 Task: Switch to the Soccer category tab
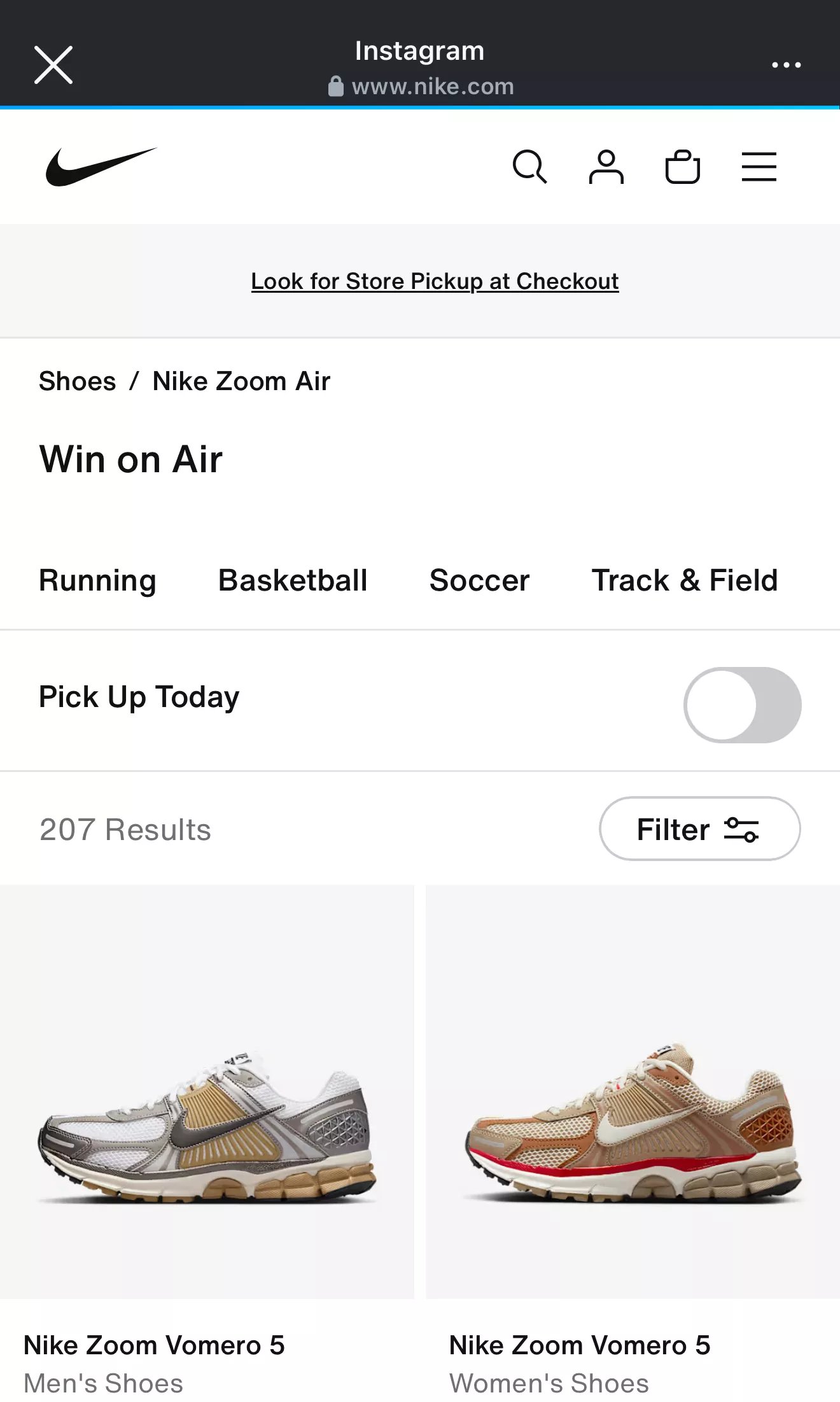click(479, 580)
